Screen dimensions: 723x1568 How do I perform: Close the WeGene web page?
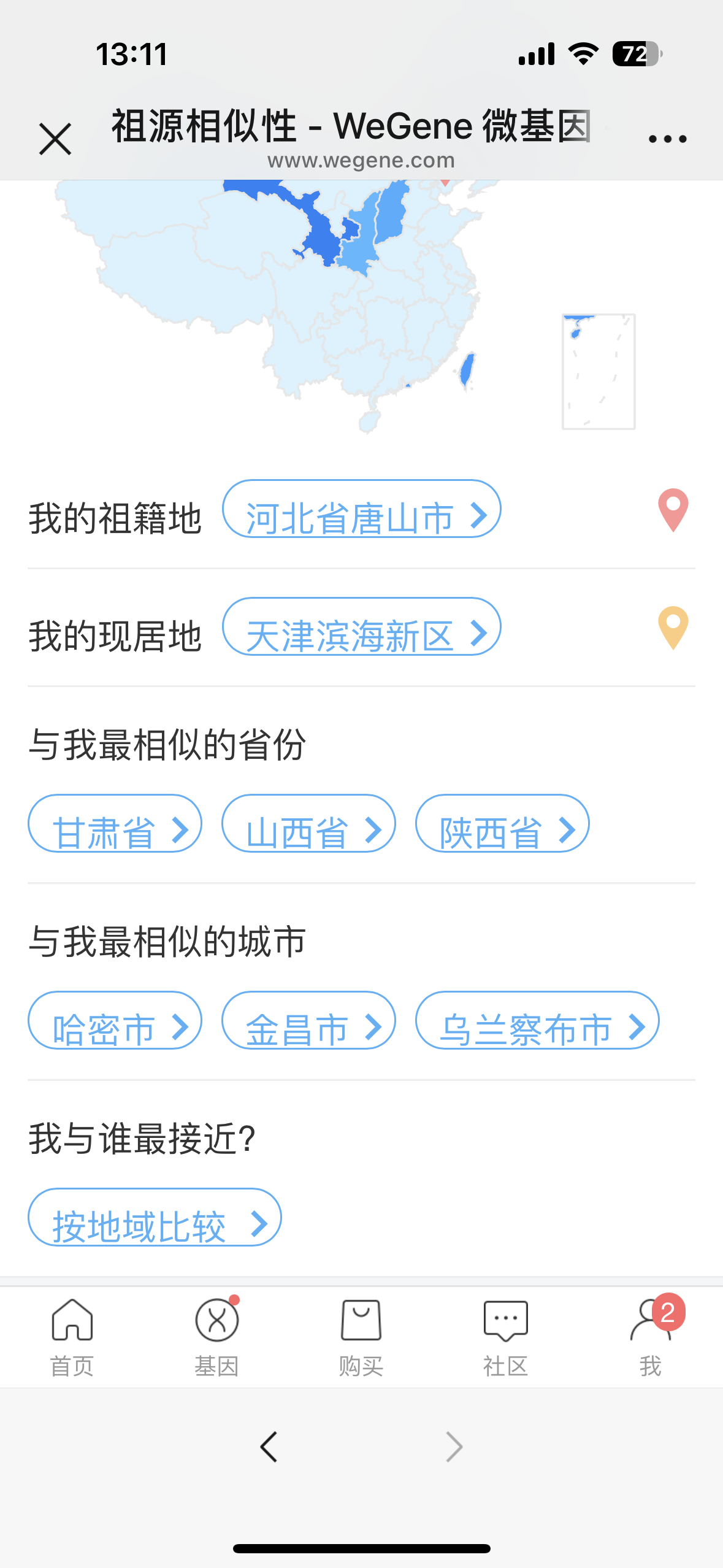click(55, 139)
